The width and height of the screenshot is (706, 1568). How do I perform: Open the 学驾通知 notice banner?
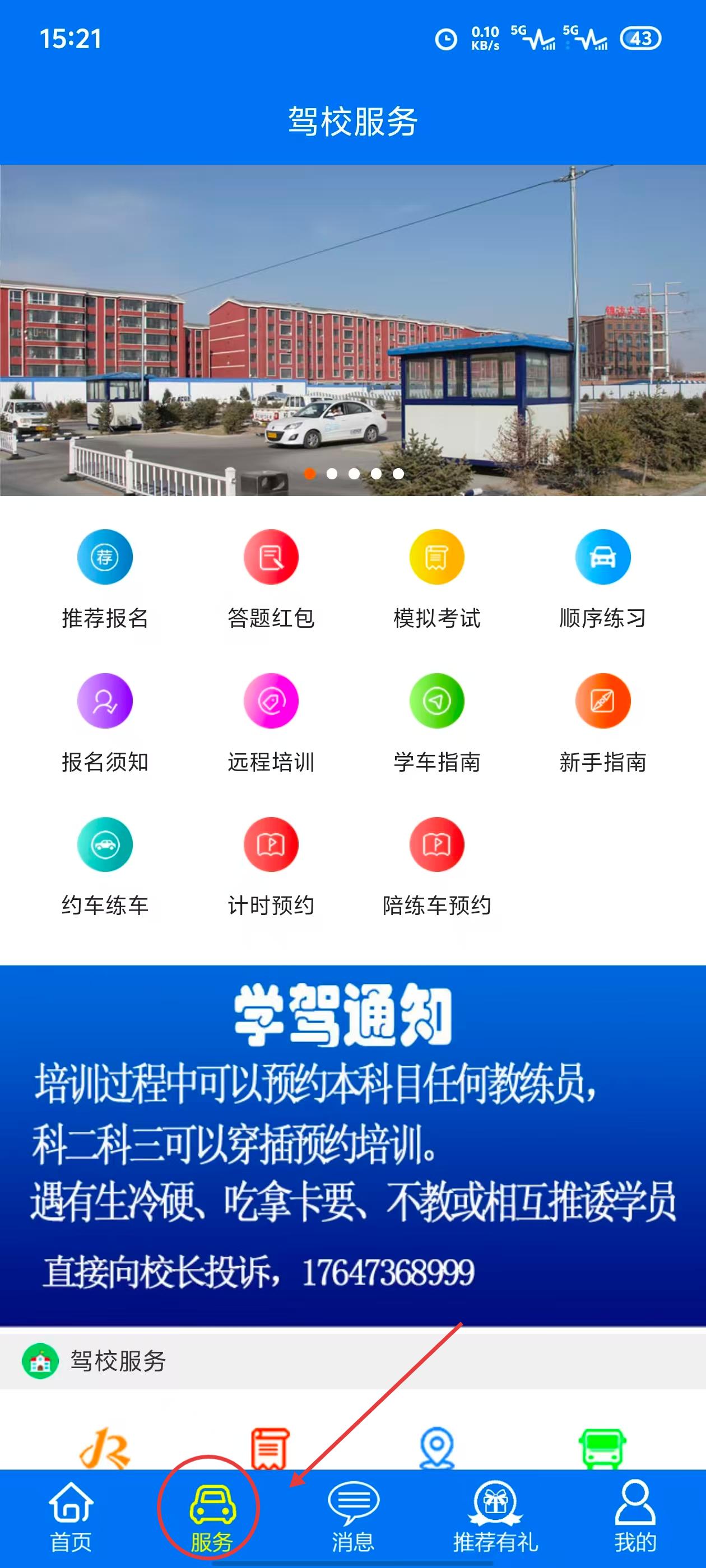point(352,1144)
